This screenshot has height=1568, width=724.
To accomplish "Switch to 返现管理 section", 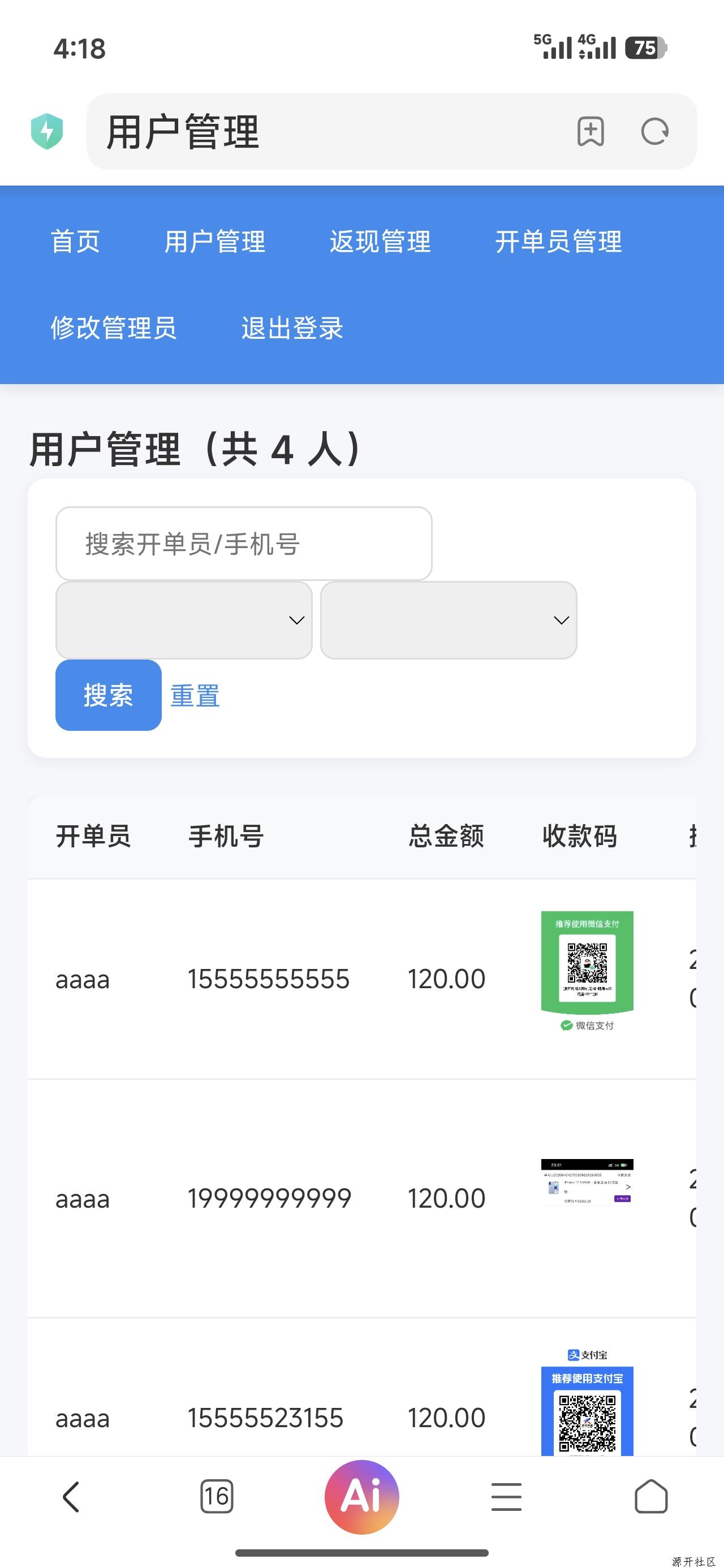I will pos(381,242).
